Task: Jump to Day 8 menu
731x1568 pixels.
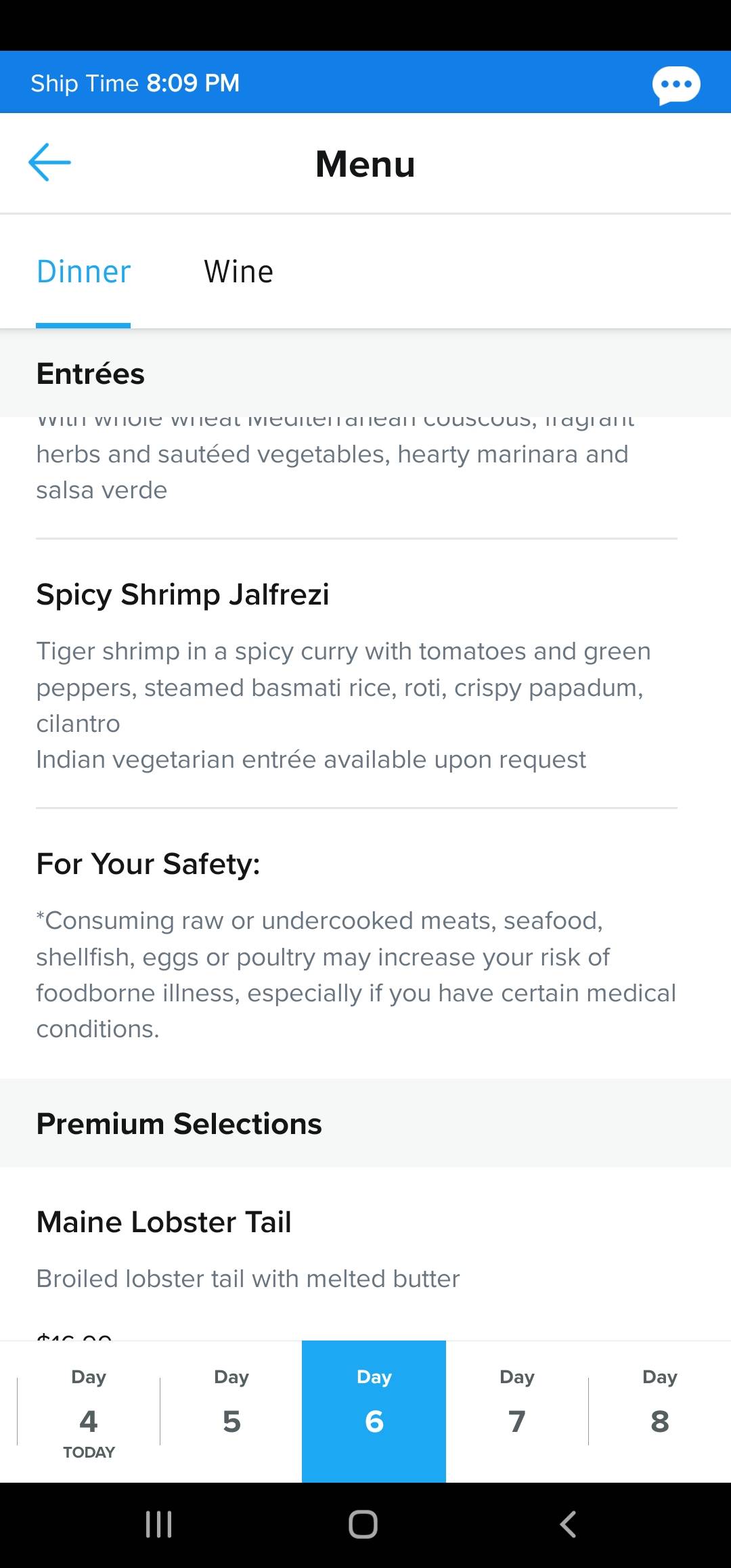Action: (660, 1412)
